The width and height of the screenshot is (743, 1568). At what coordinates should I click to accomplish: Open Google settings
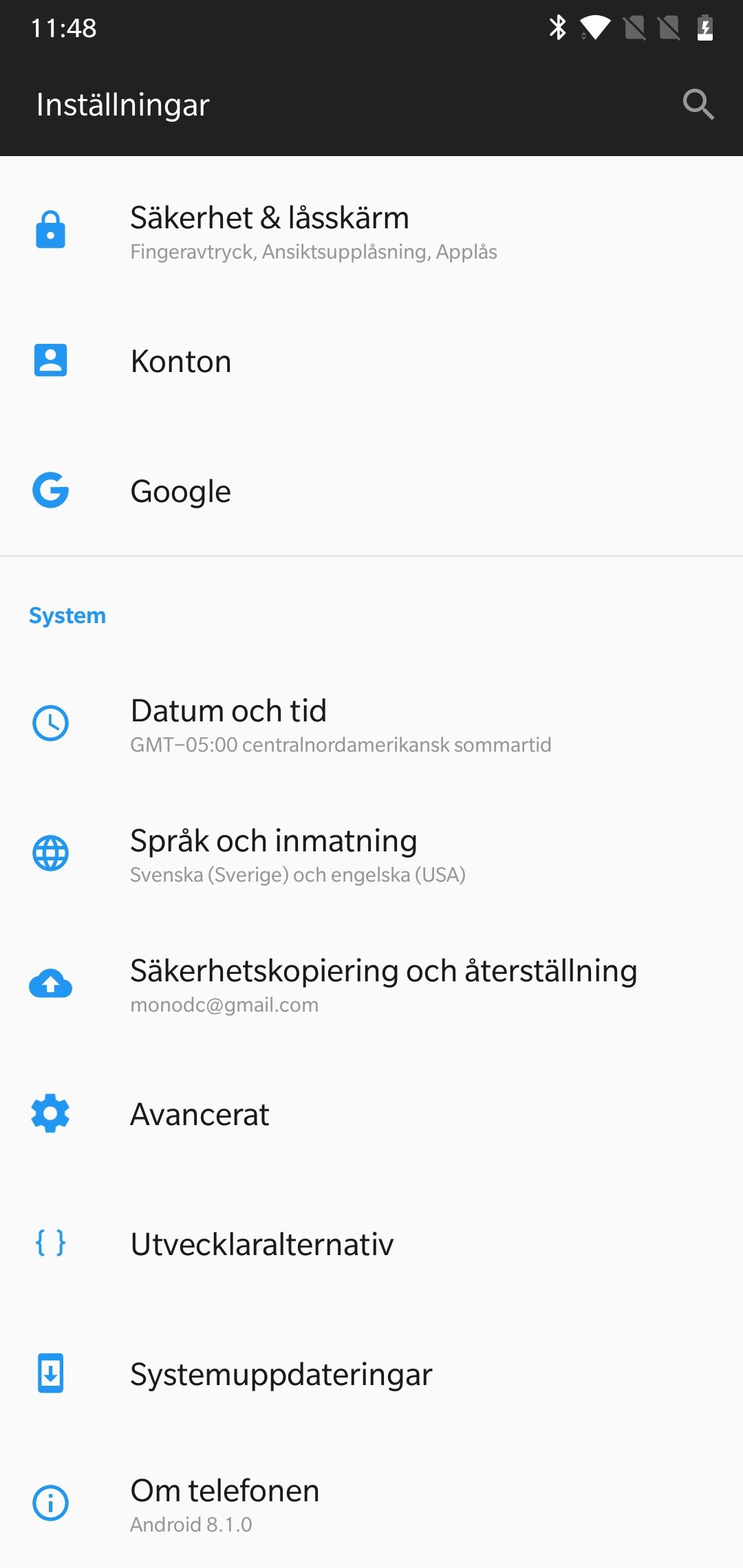[371, 491]
